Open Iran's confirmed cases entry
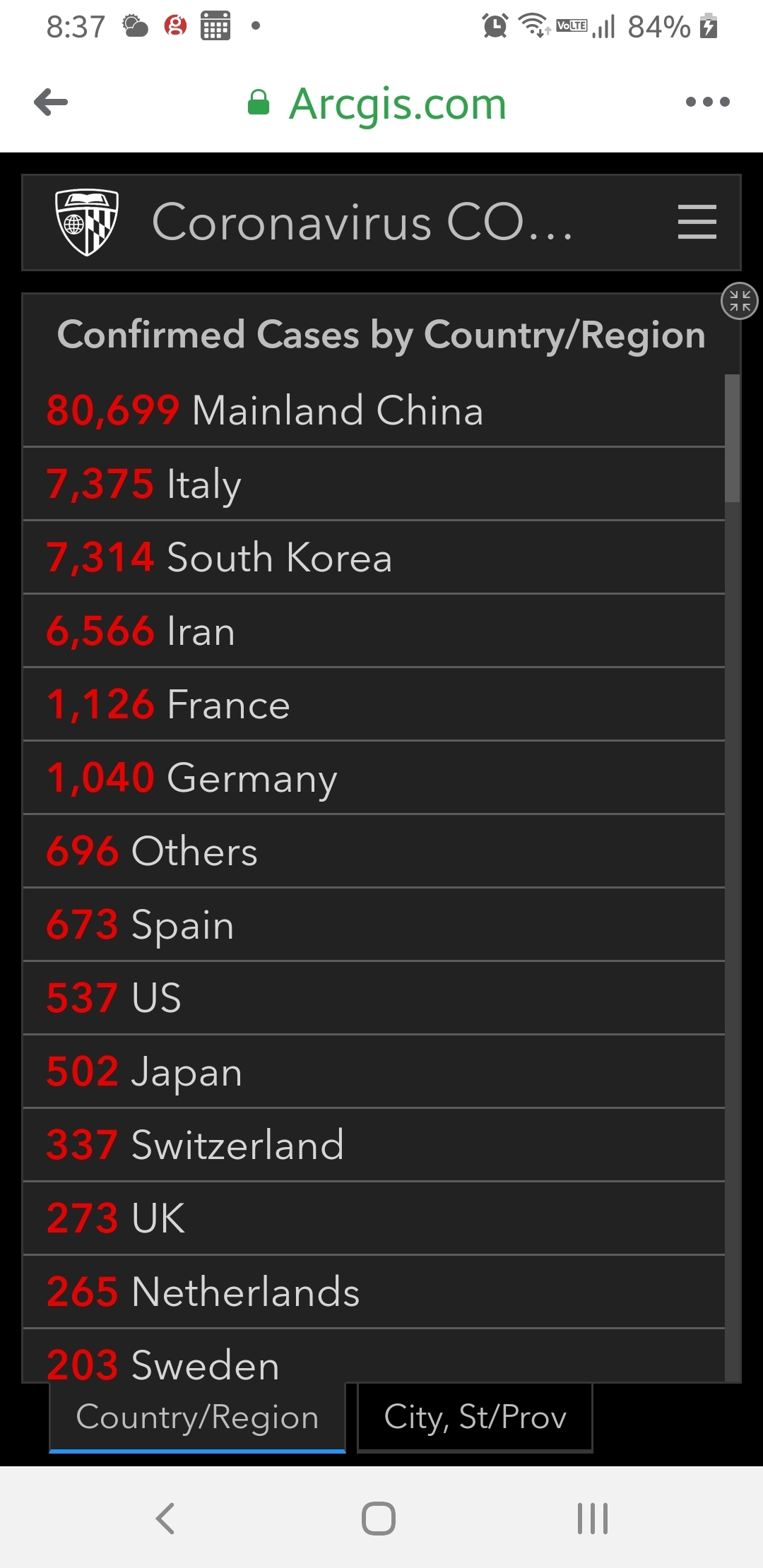The height and width of the screenshot is (1568, 763). 374,631
